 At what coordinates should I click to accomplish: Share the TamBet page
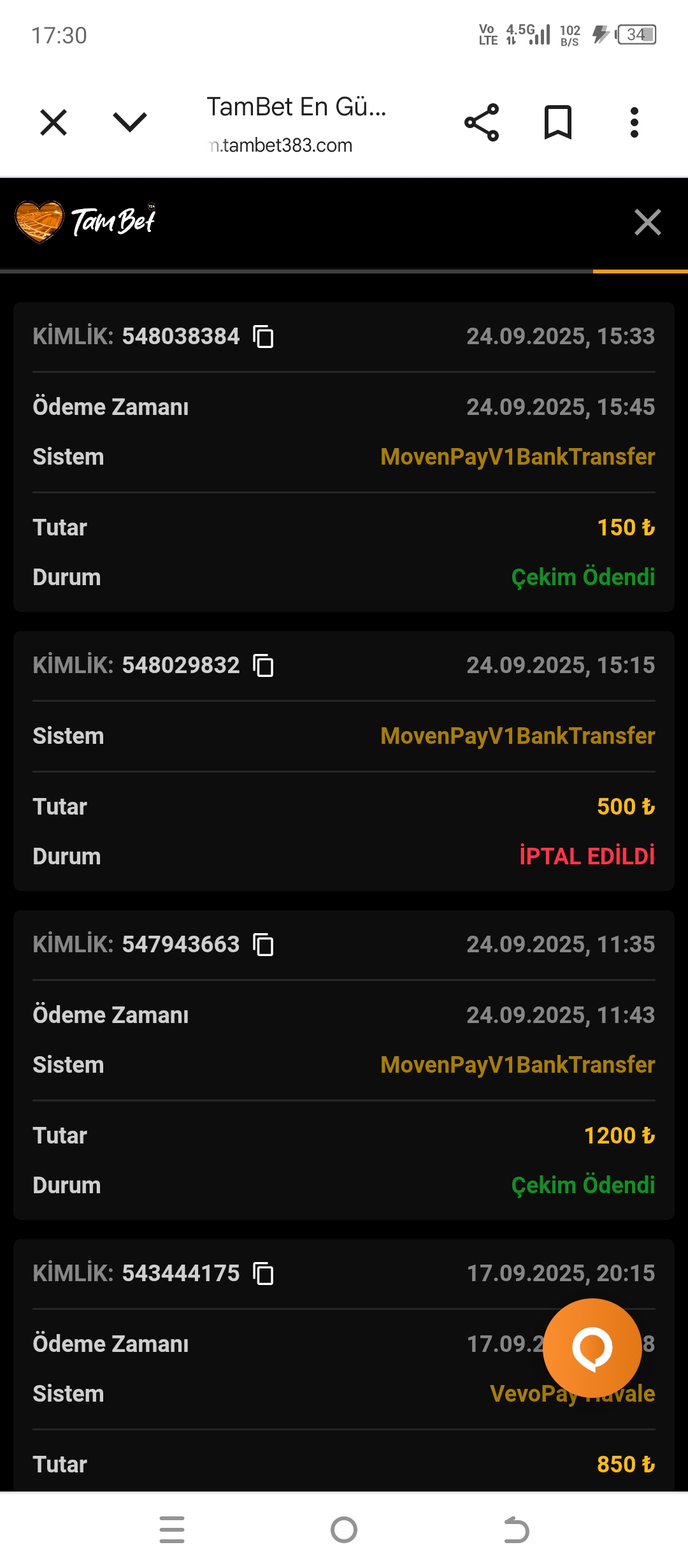(x=482, y=122)
